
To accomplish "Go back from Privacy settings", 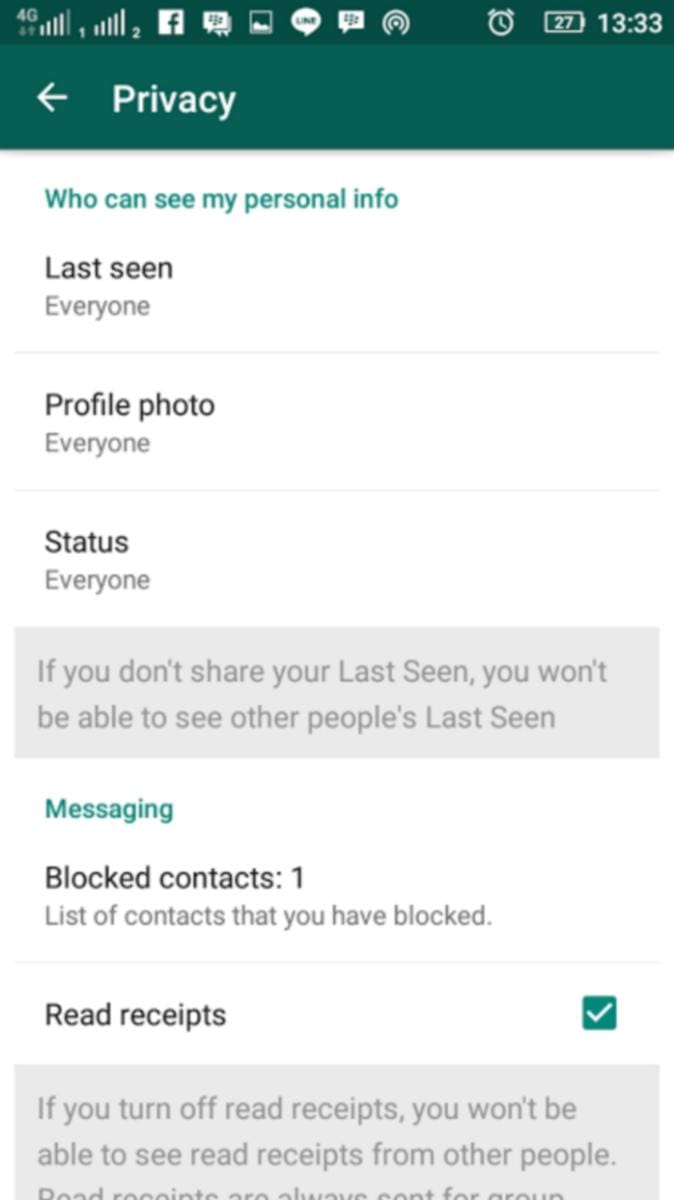I will point(52,98).
